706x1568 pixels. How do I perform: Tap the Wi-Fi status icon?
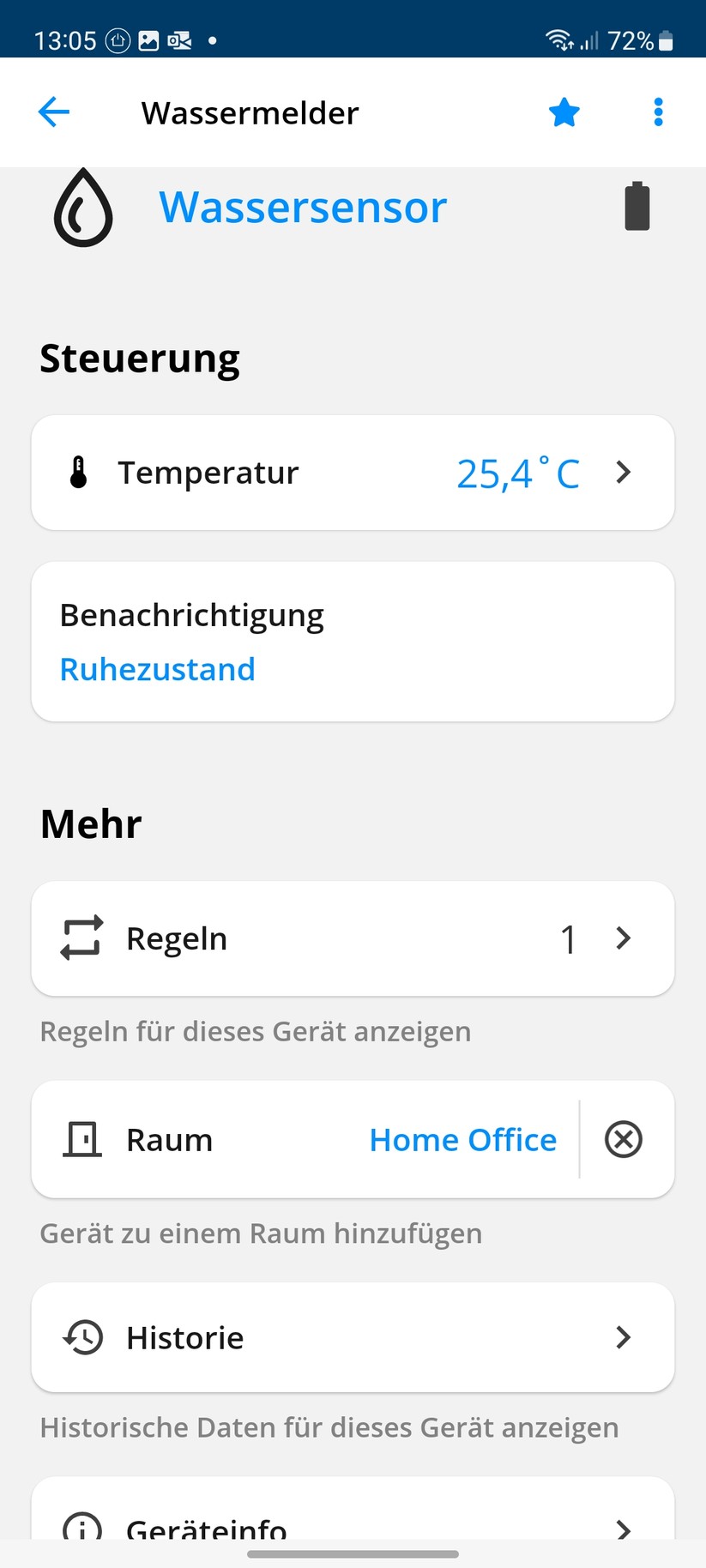557,39
